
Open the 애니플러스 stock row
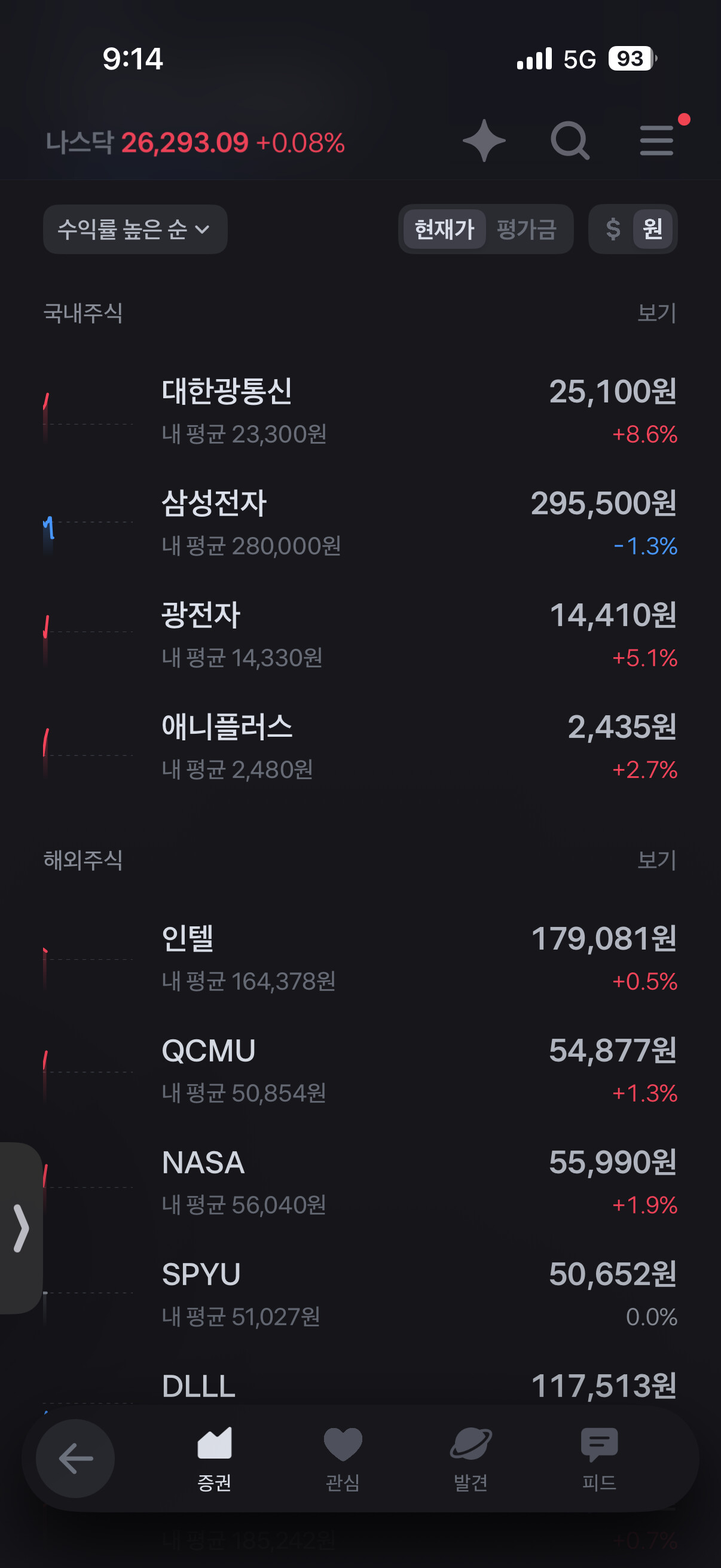[360, 748]
